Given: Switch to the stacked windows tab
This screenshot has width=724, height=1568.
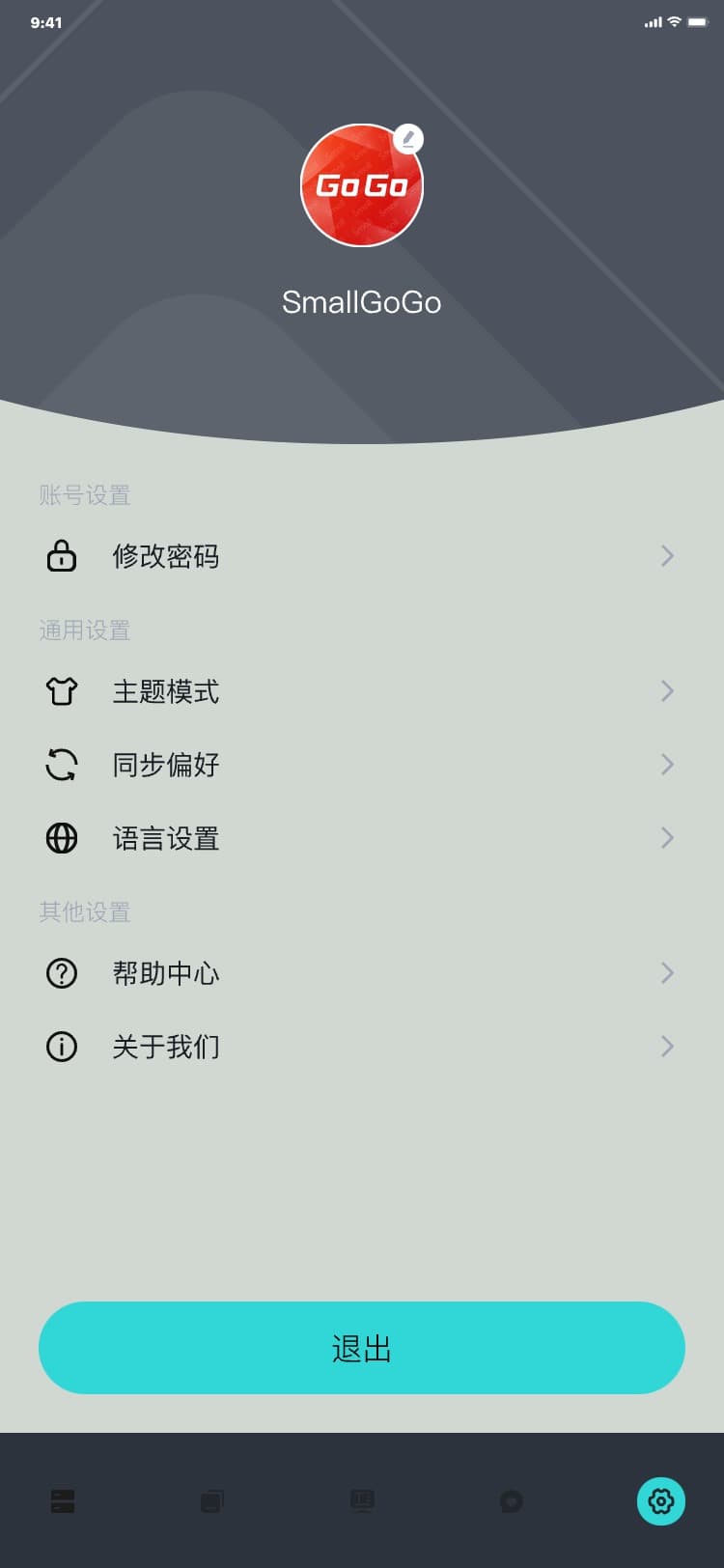Looking at the screenshot, I should [x=212, y=1501].
